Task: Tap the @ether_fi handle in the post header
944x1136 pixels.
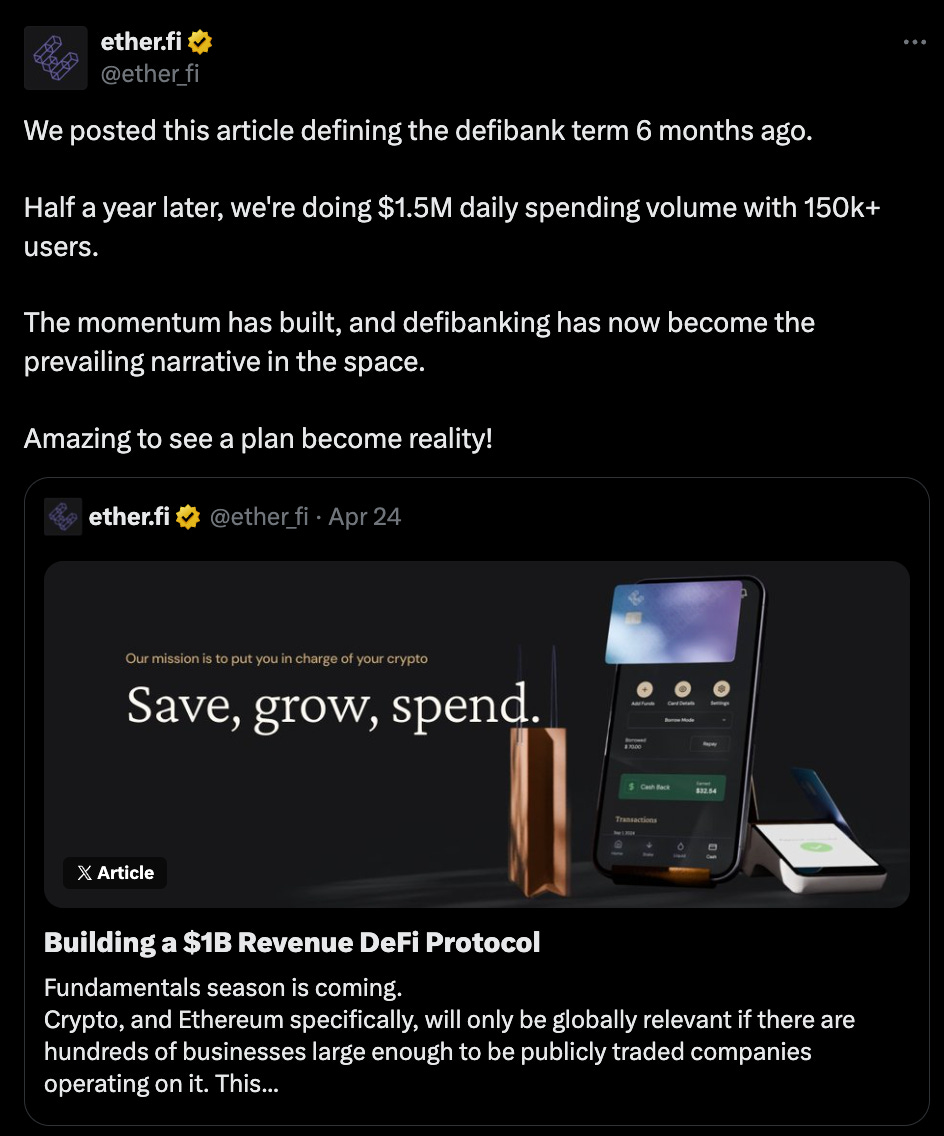Action: click(150, 72)
